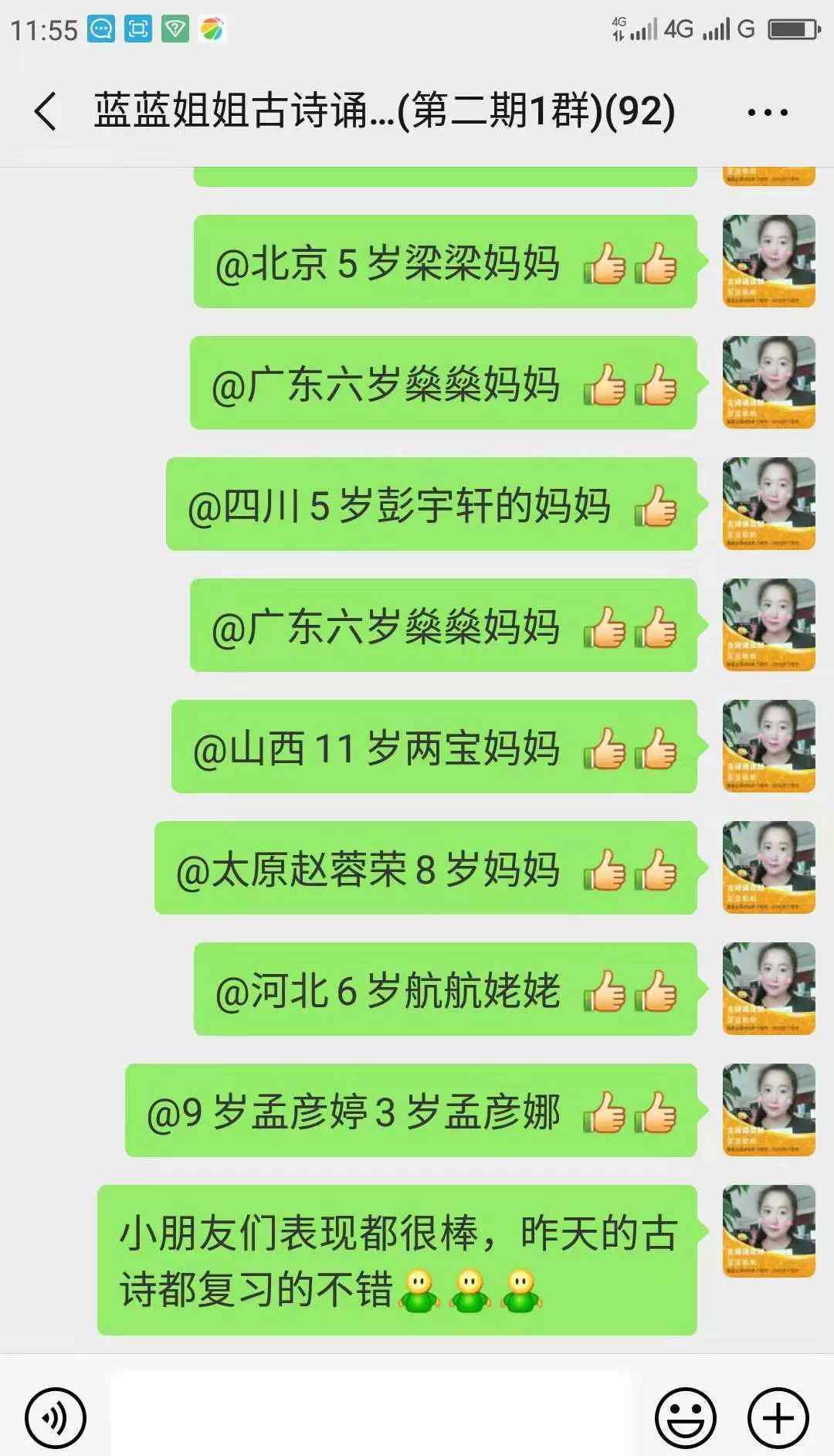
Task: Tap the message text field
Action: coord(371,1415)
